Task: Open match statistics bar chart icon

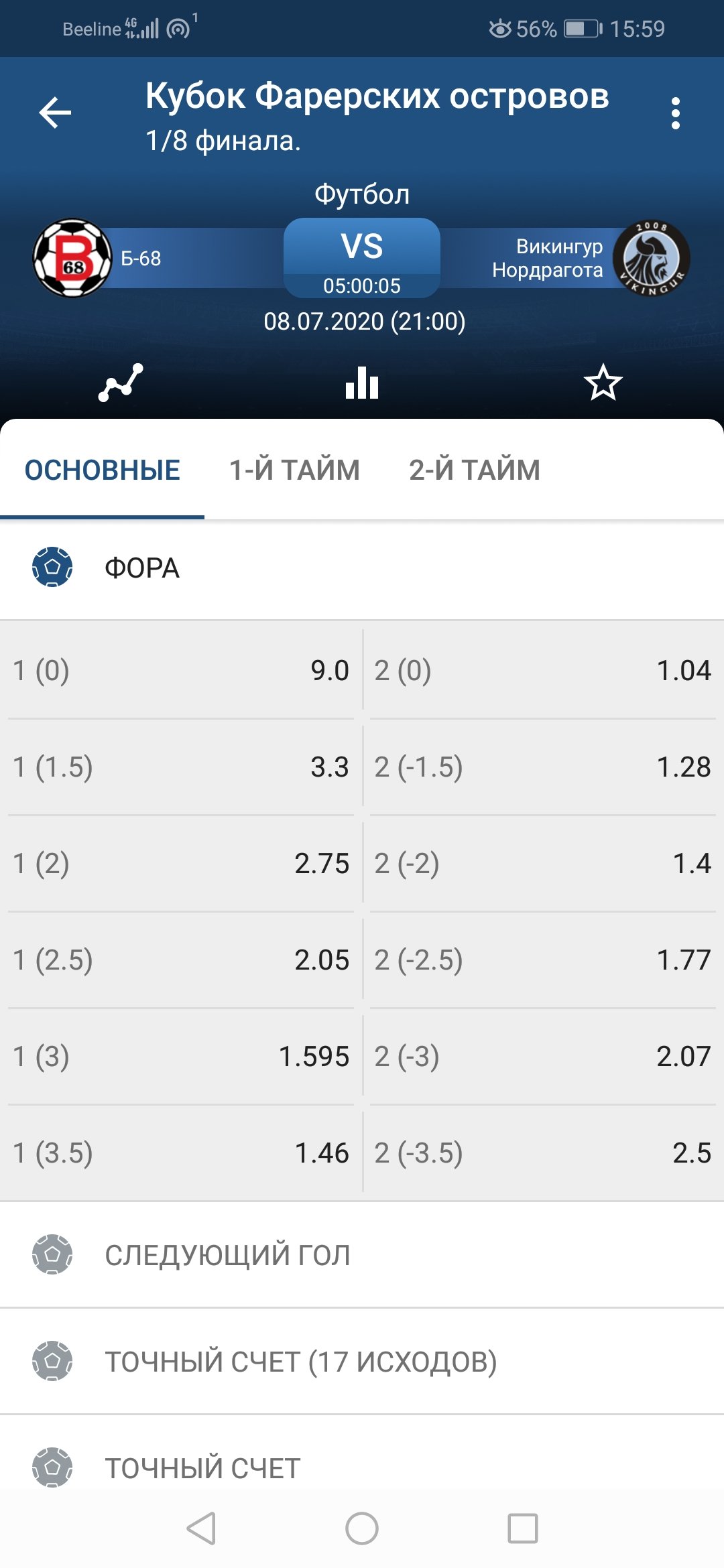Action: click(x=362, y=383)
